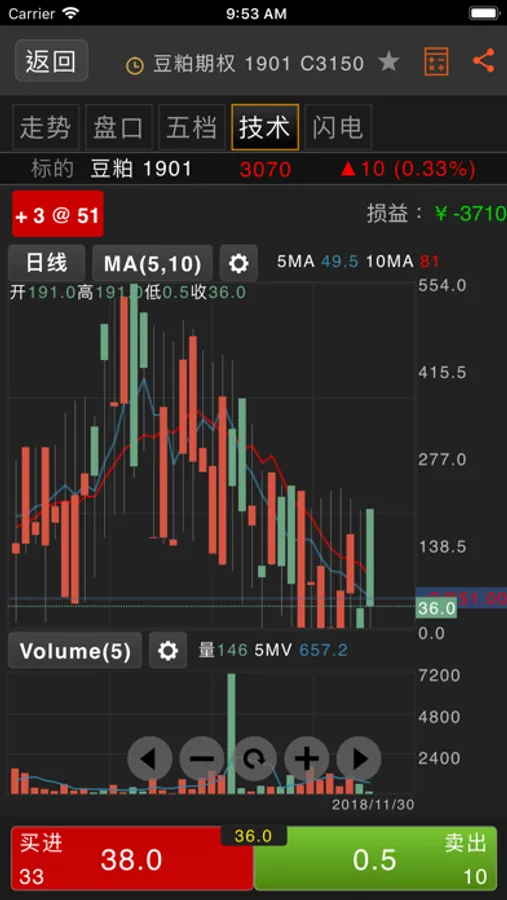Add this option to favorites with the star
Screen dimensions: 507x900
(389, 61)
